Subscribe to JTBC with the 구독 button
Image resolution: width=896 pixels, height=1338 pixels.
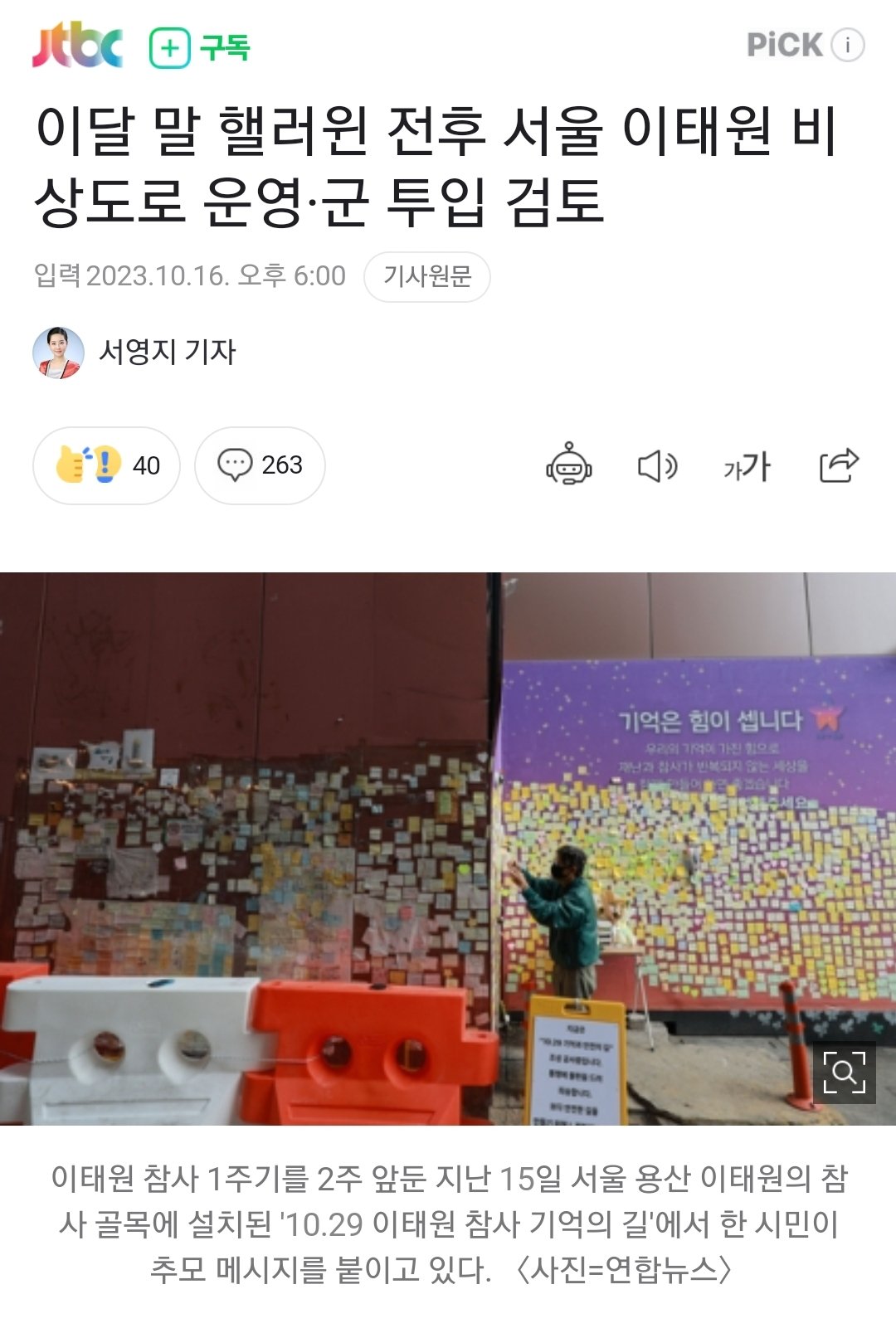200,47
